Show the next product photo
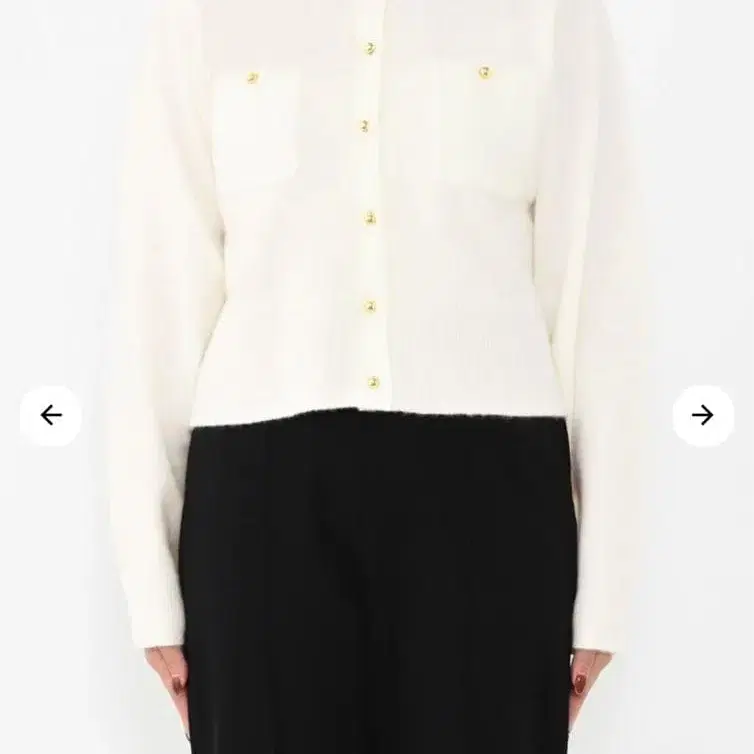The width and height of the screenshot is (754, 754). 702,415
